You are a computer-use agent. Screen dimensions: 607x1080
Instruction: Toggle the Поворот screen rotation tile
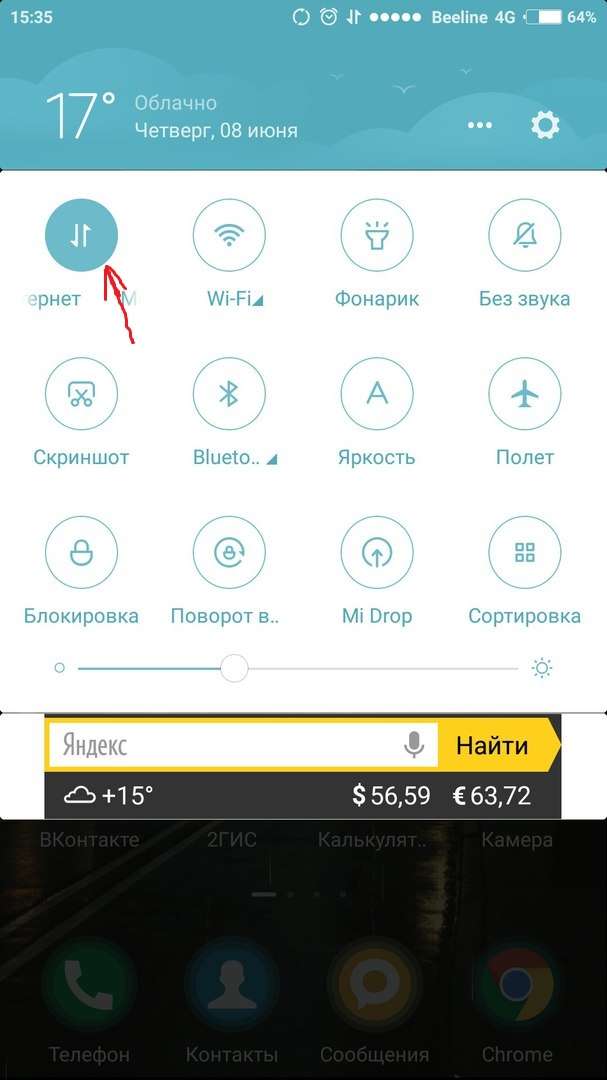click(x=229, y=552)
